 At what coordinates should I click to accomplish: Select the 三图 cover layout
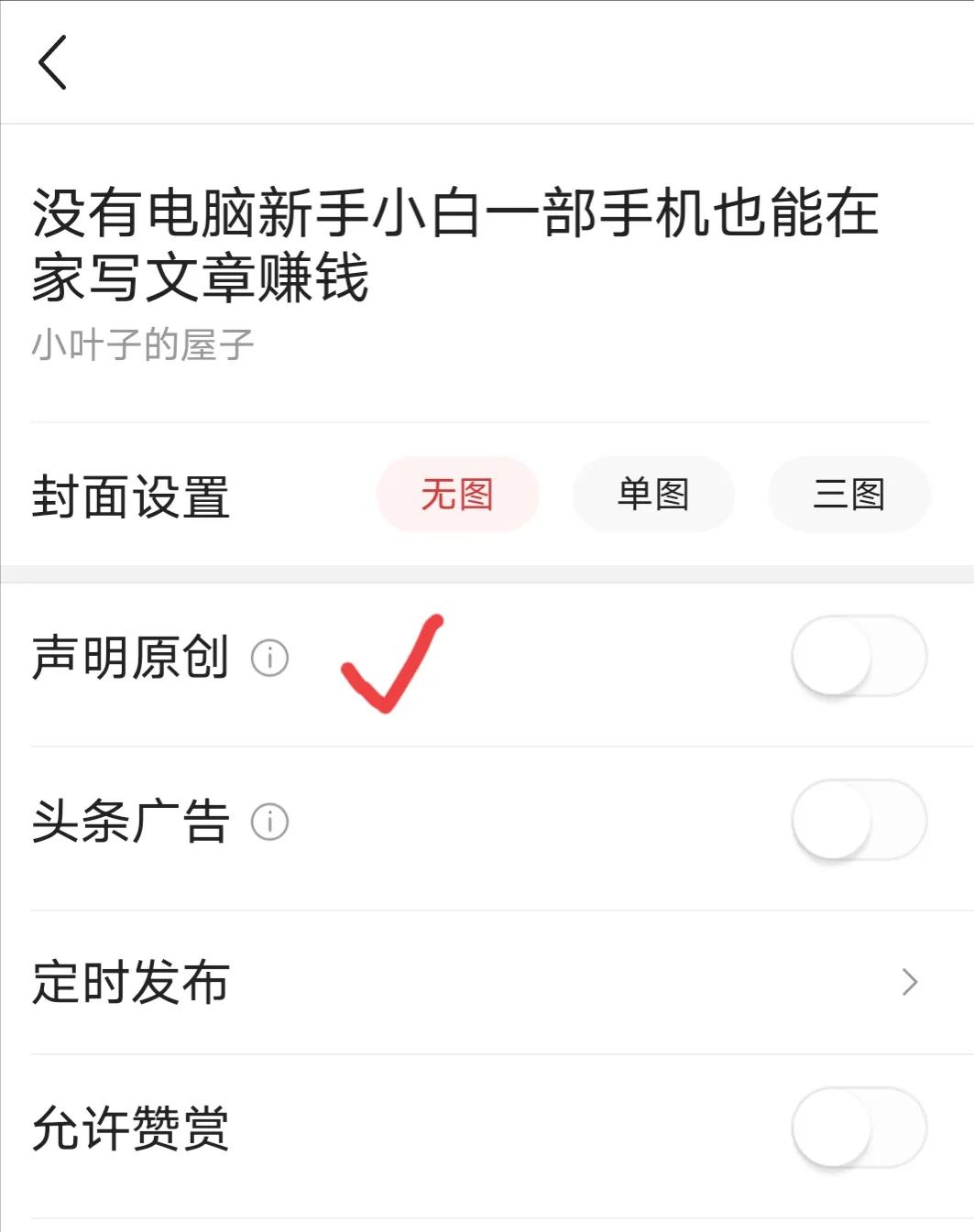tap(848, 495)
